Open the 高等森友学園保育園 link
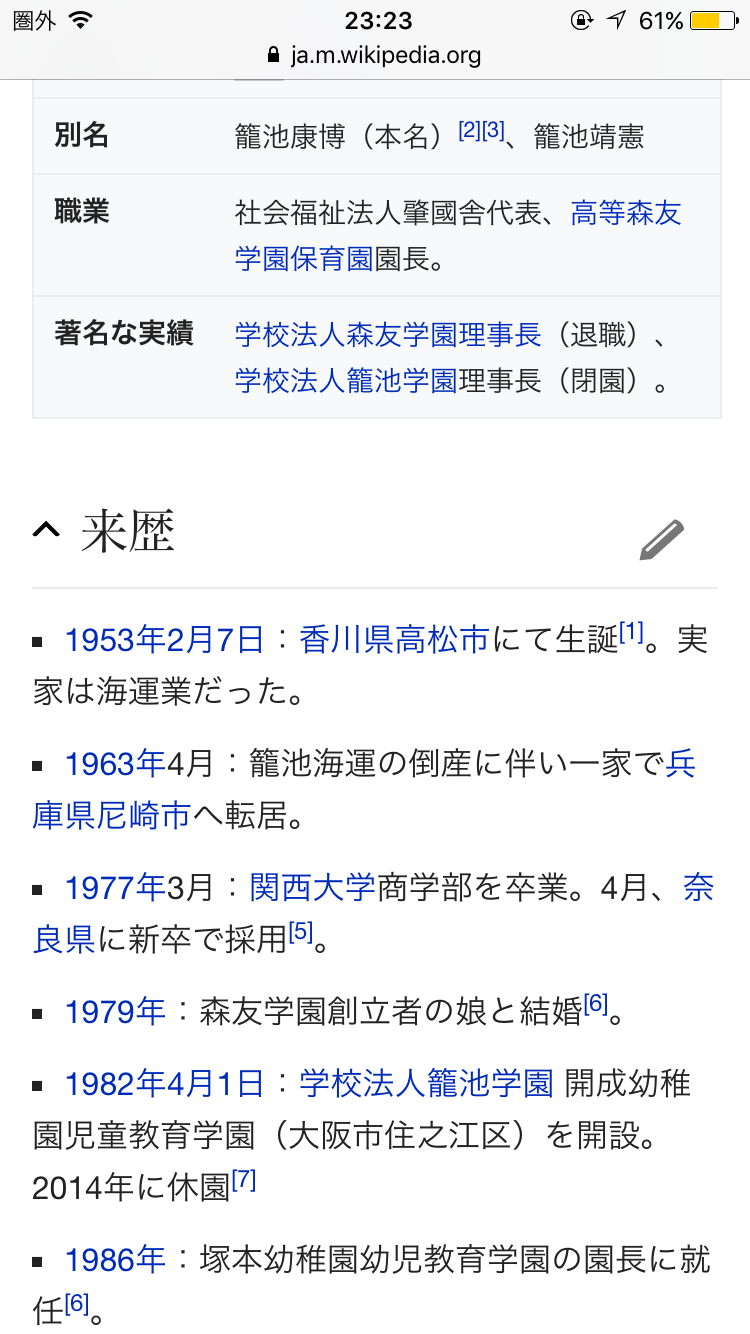 tap(457, 236)
